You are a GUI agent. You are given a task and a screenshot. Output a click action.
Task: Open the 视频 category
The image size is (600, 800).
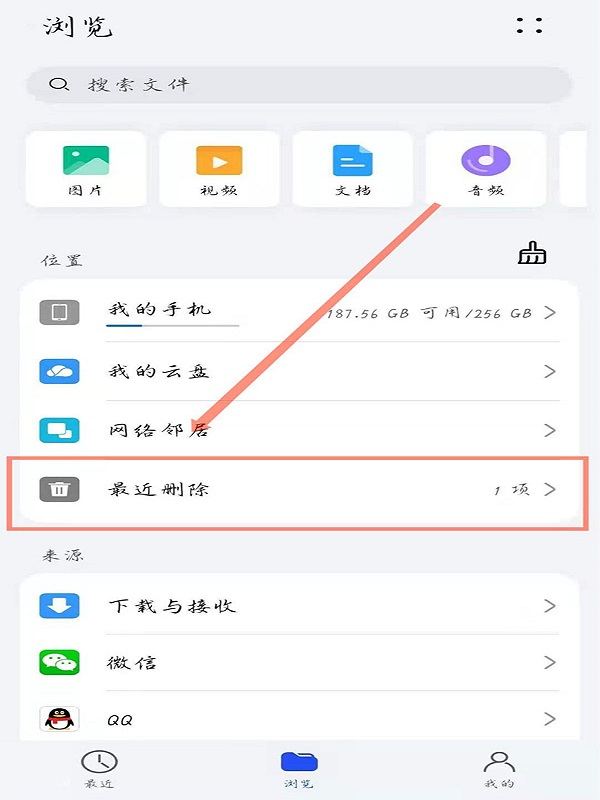point(219,169)
